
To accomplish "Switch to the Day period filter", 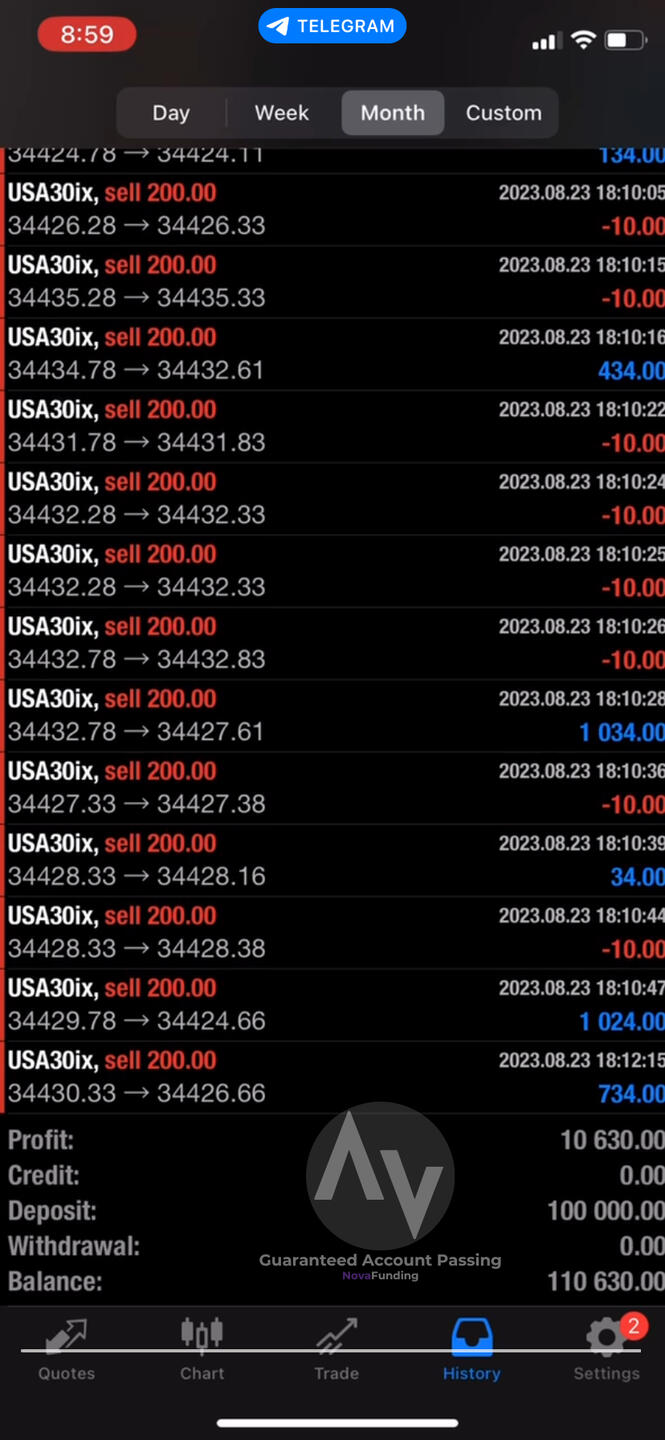I will pyautogui.click(x=171, y=113).
